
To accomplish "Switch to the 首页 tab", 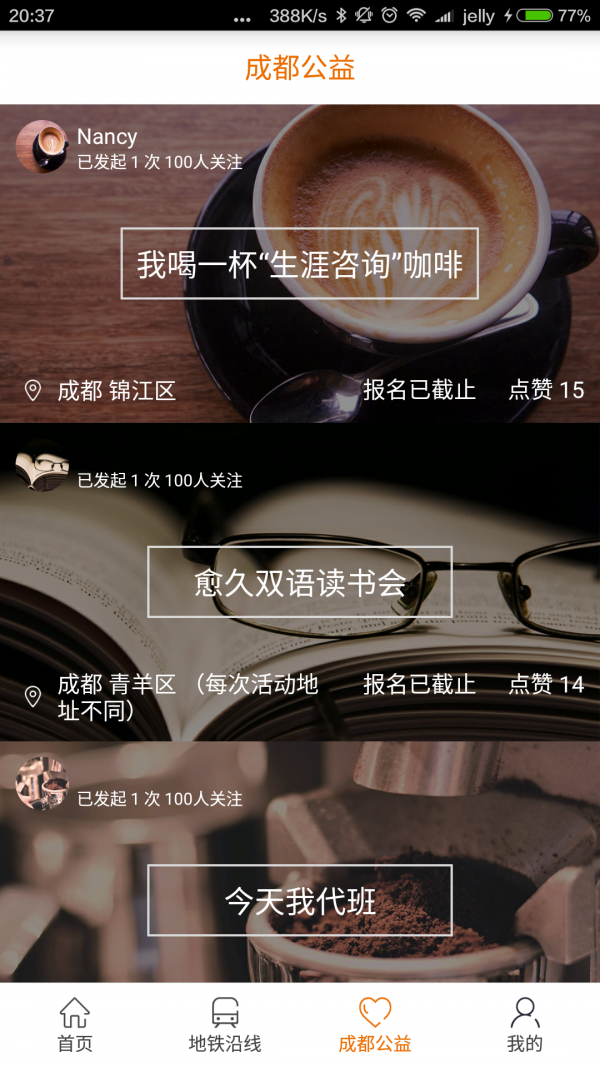I will click(75, 1025).
